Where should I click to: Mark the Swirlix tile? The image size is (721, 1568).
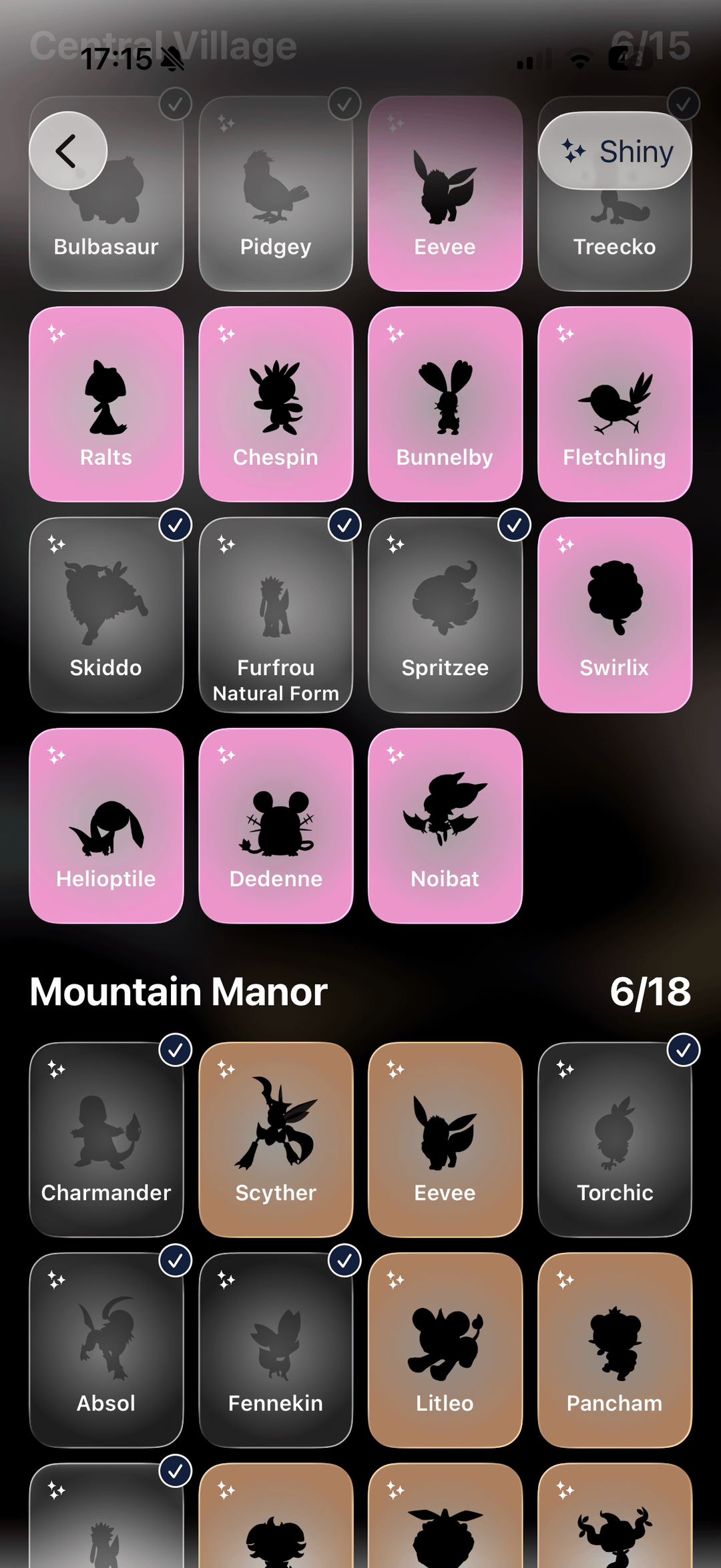615,615
